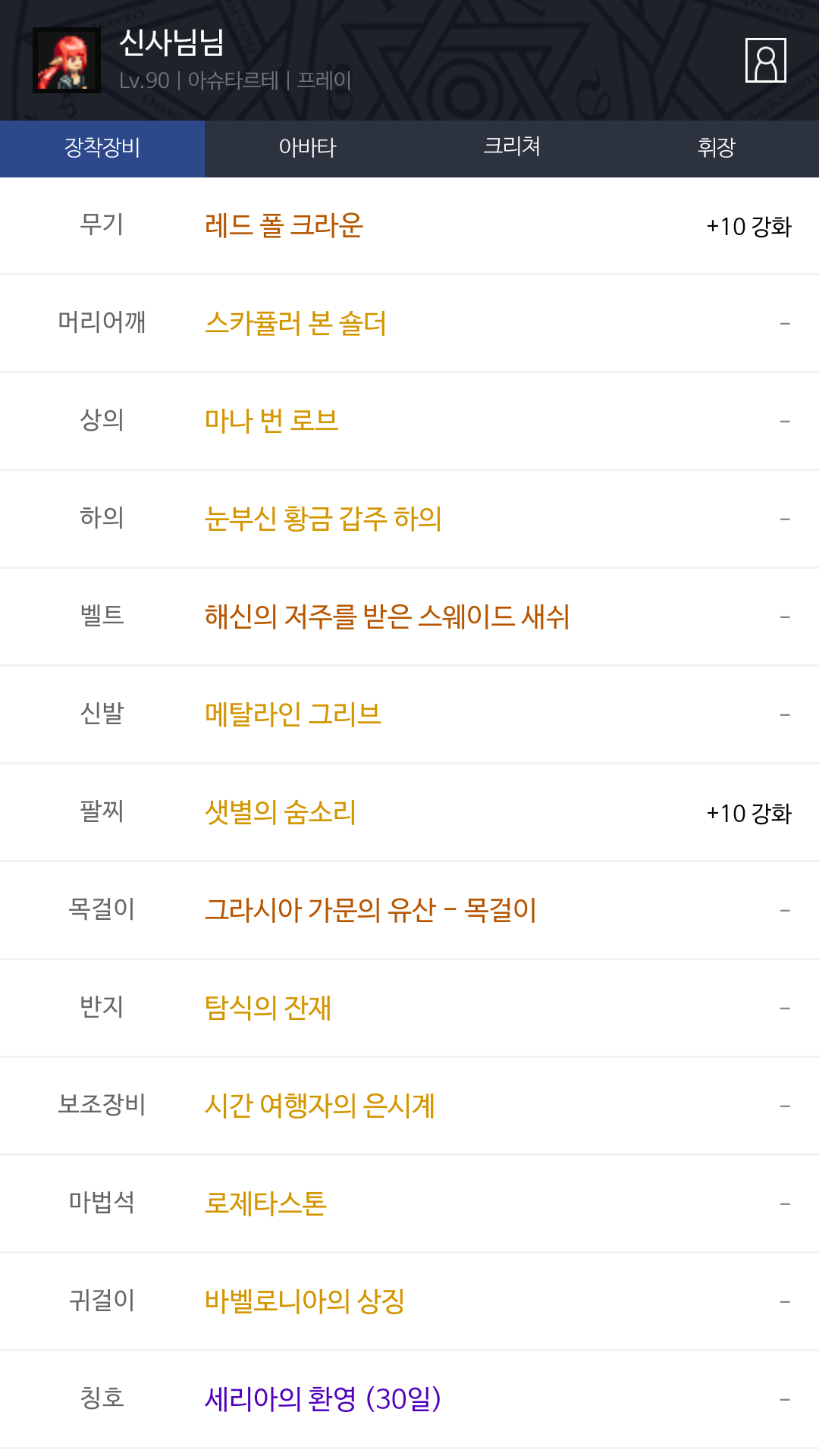Open weapon item 레드 폴 크라운

(x=284, y=226)
